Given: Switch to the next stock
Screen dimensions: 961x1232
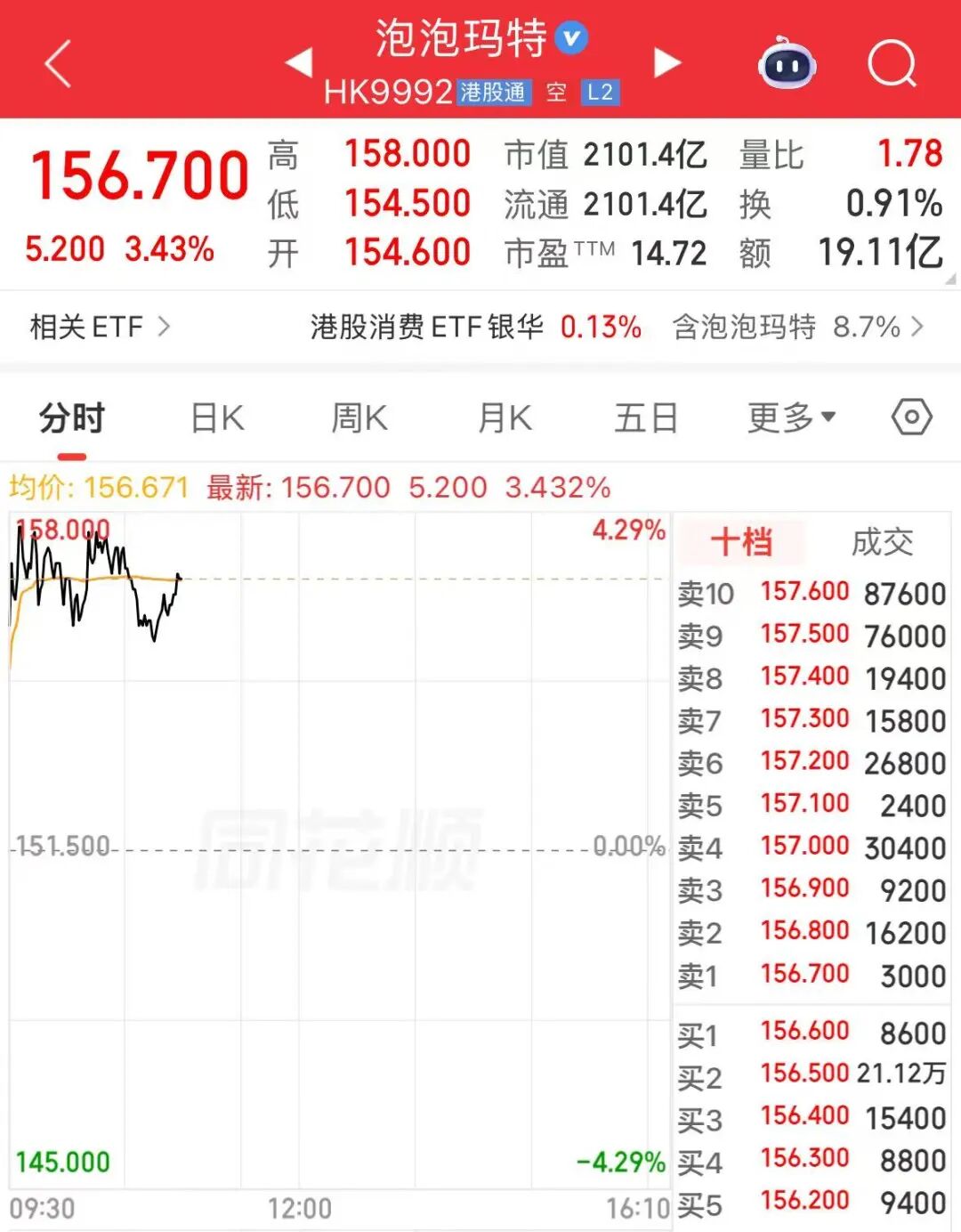Looking at the screenshot, I should (x=666, y=62).
